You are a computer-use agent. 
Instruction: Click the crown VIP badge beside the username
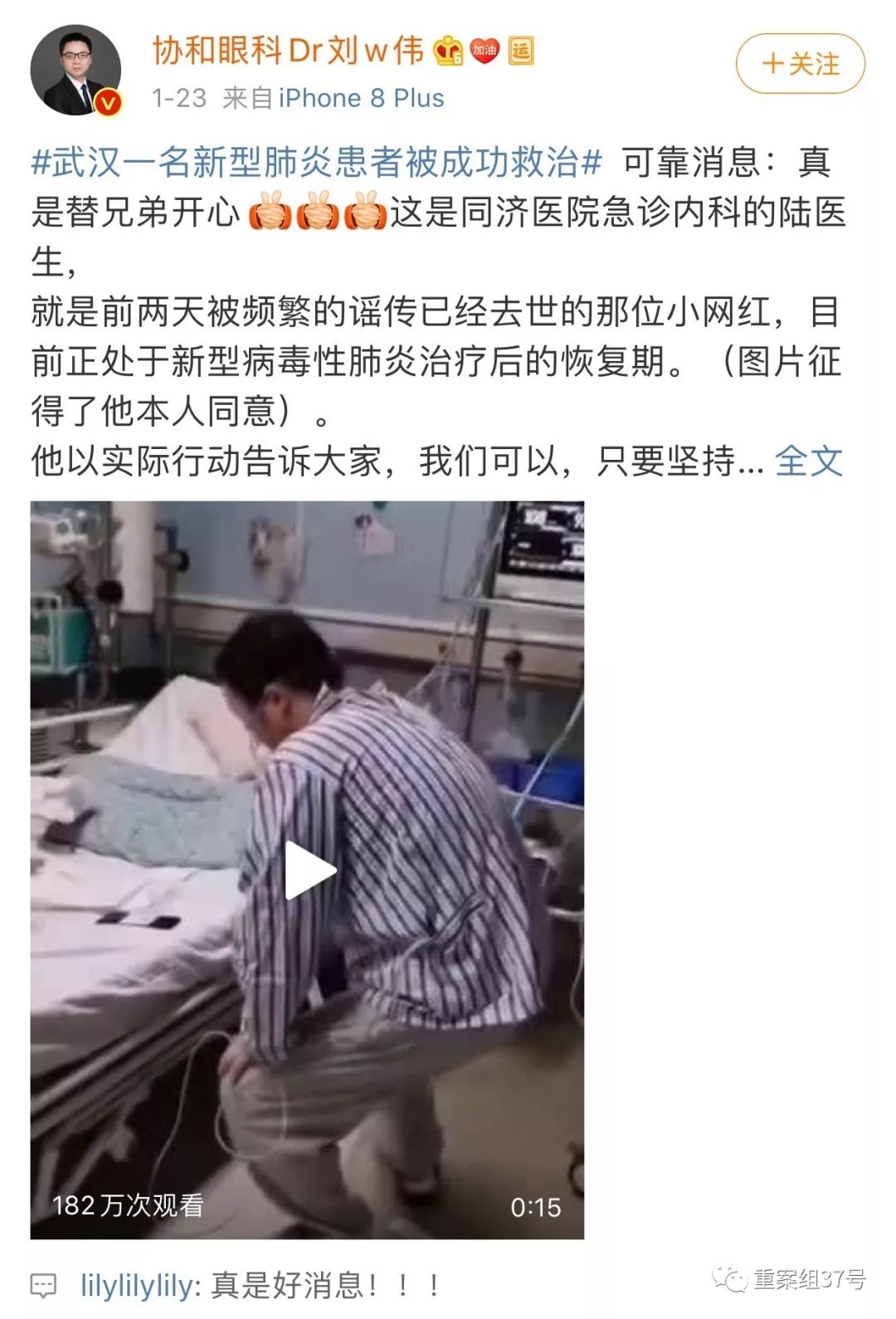point(449,51)
